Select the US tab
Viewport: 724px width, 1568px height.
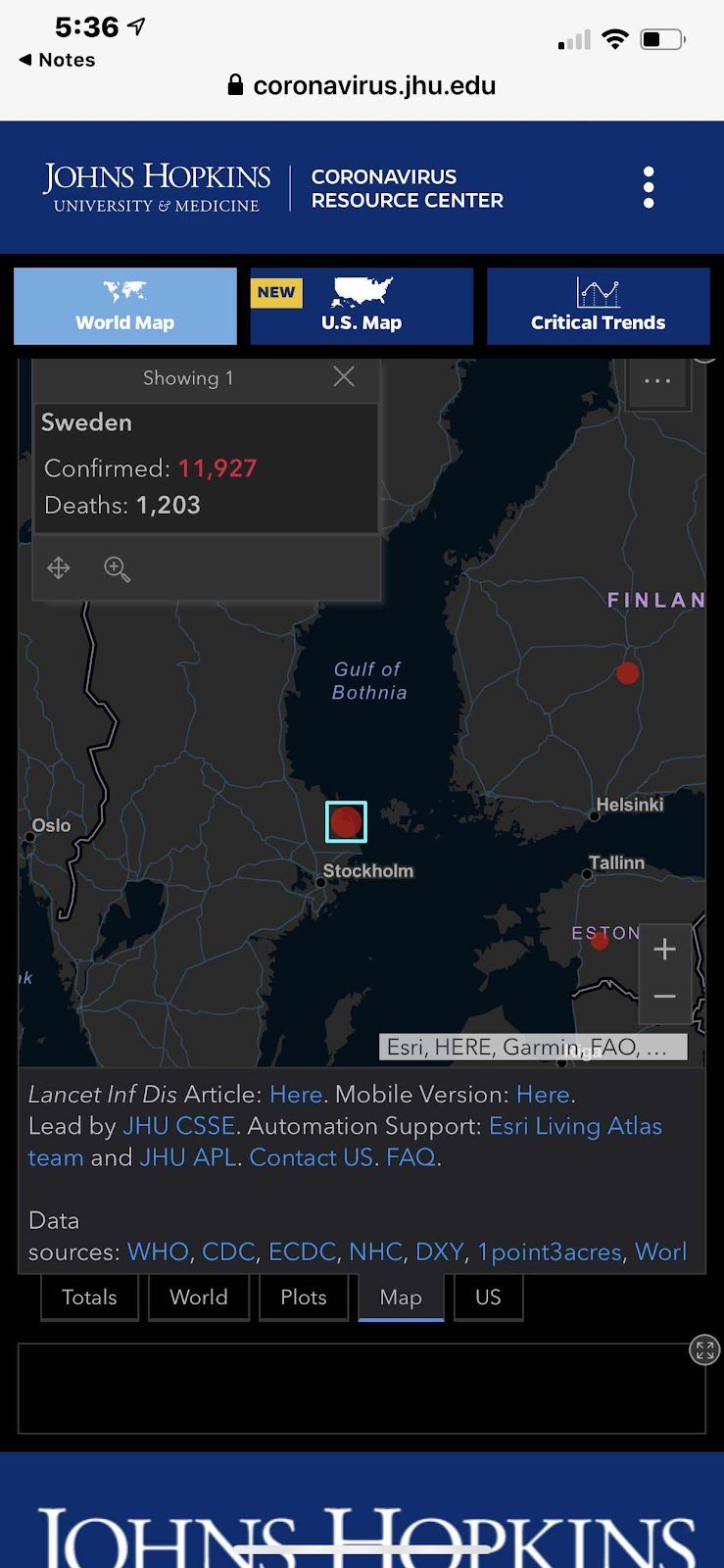point(488,1298)
